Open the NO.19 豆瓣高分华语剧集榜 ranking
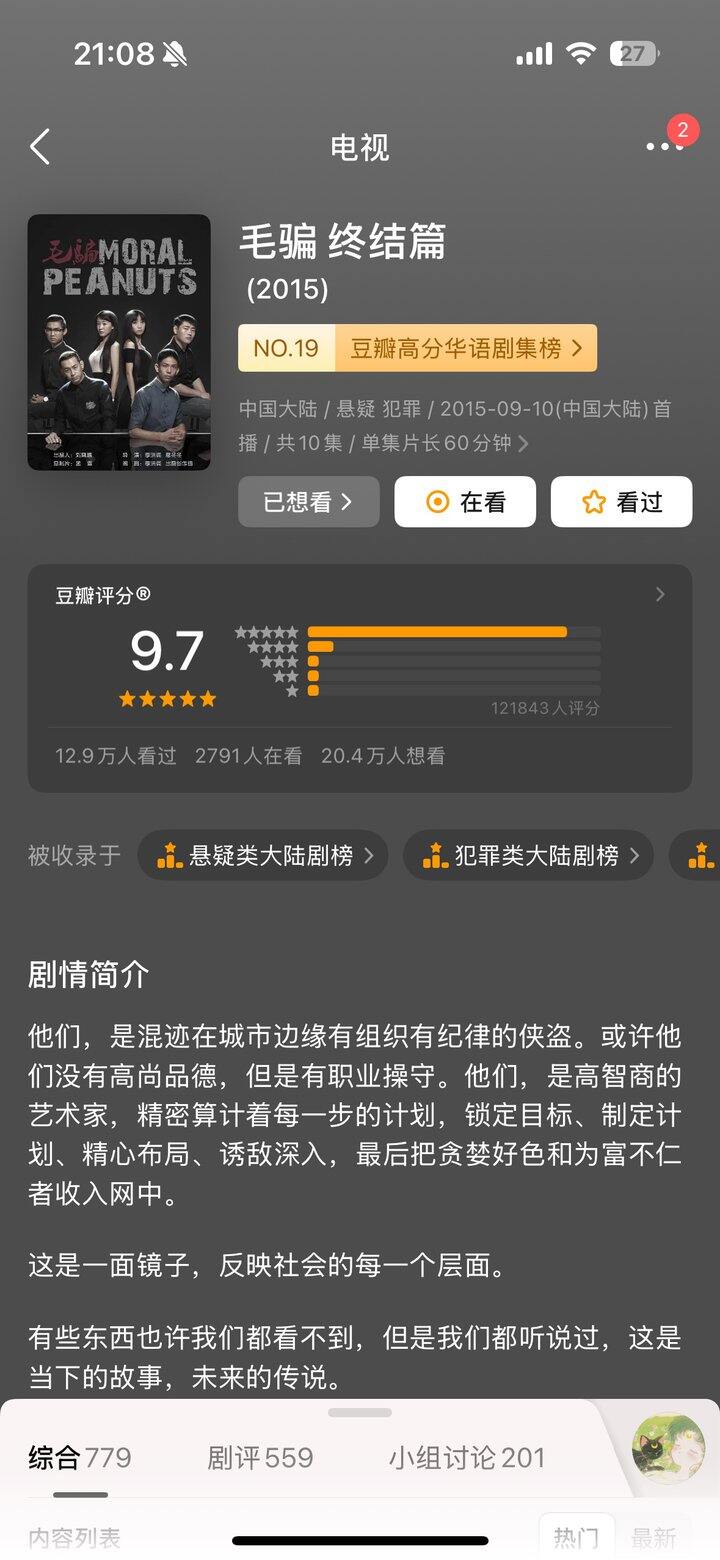 (x=417, y=348)
